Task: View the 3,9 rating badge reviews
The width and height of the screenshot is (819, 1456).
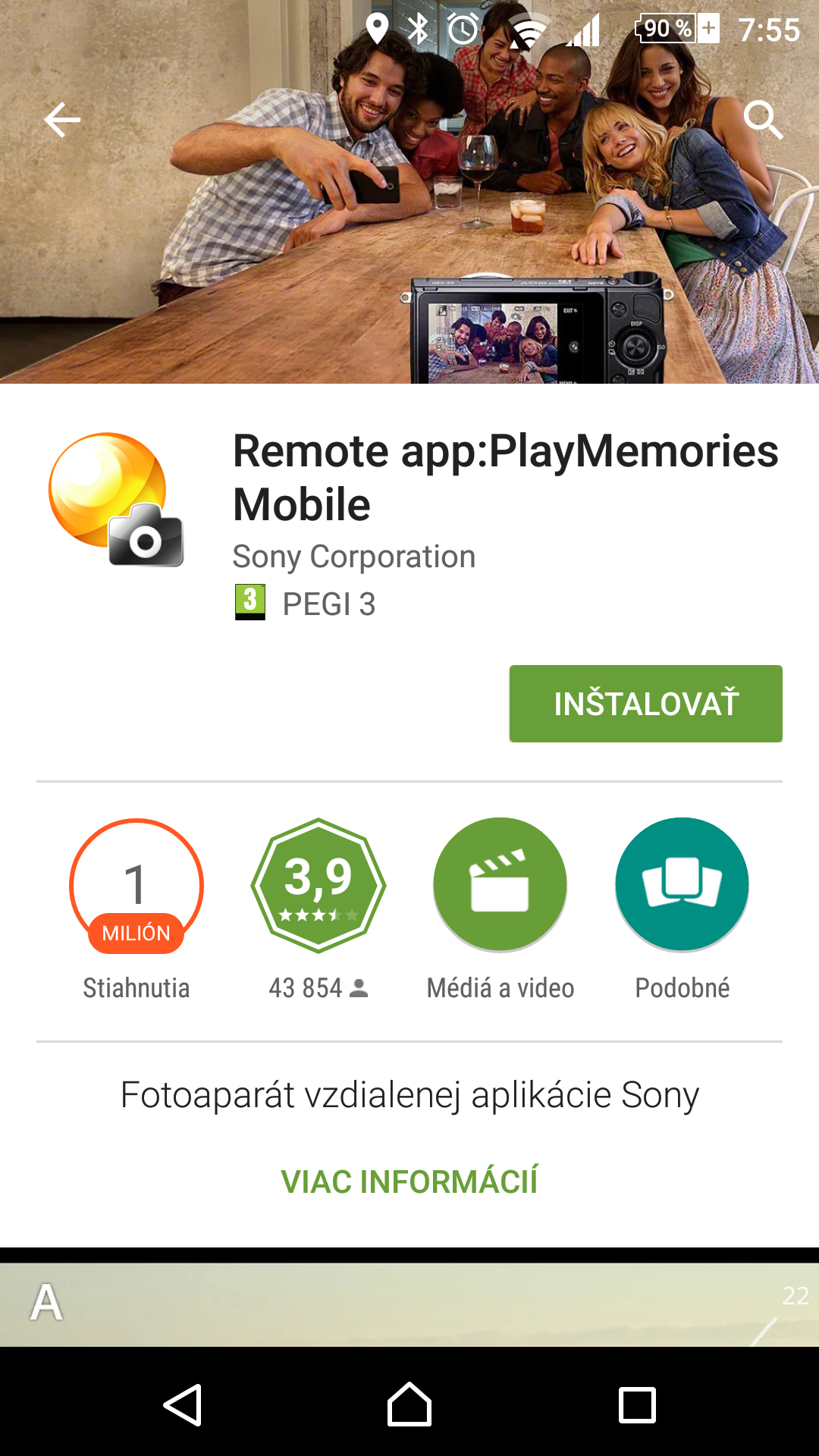Action: click(318, 885)
